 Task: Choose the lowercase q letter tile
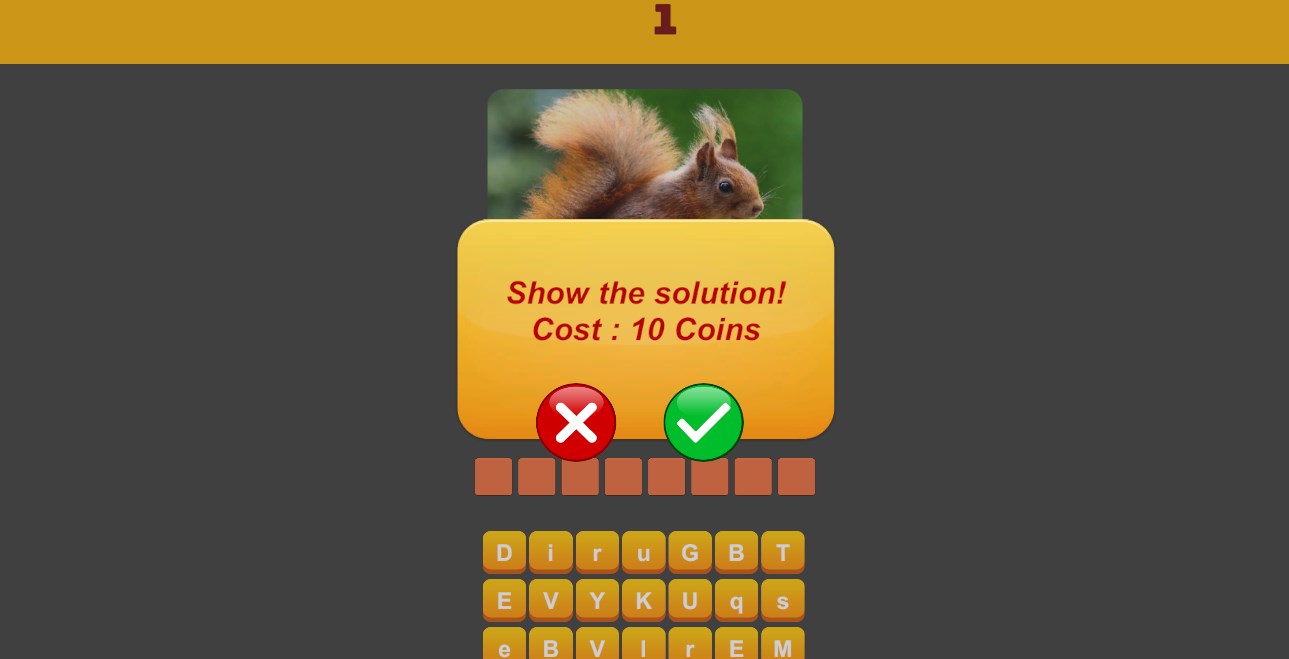click(736, 600)
